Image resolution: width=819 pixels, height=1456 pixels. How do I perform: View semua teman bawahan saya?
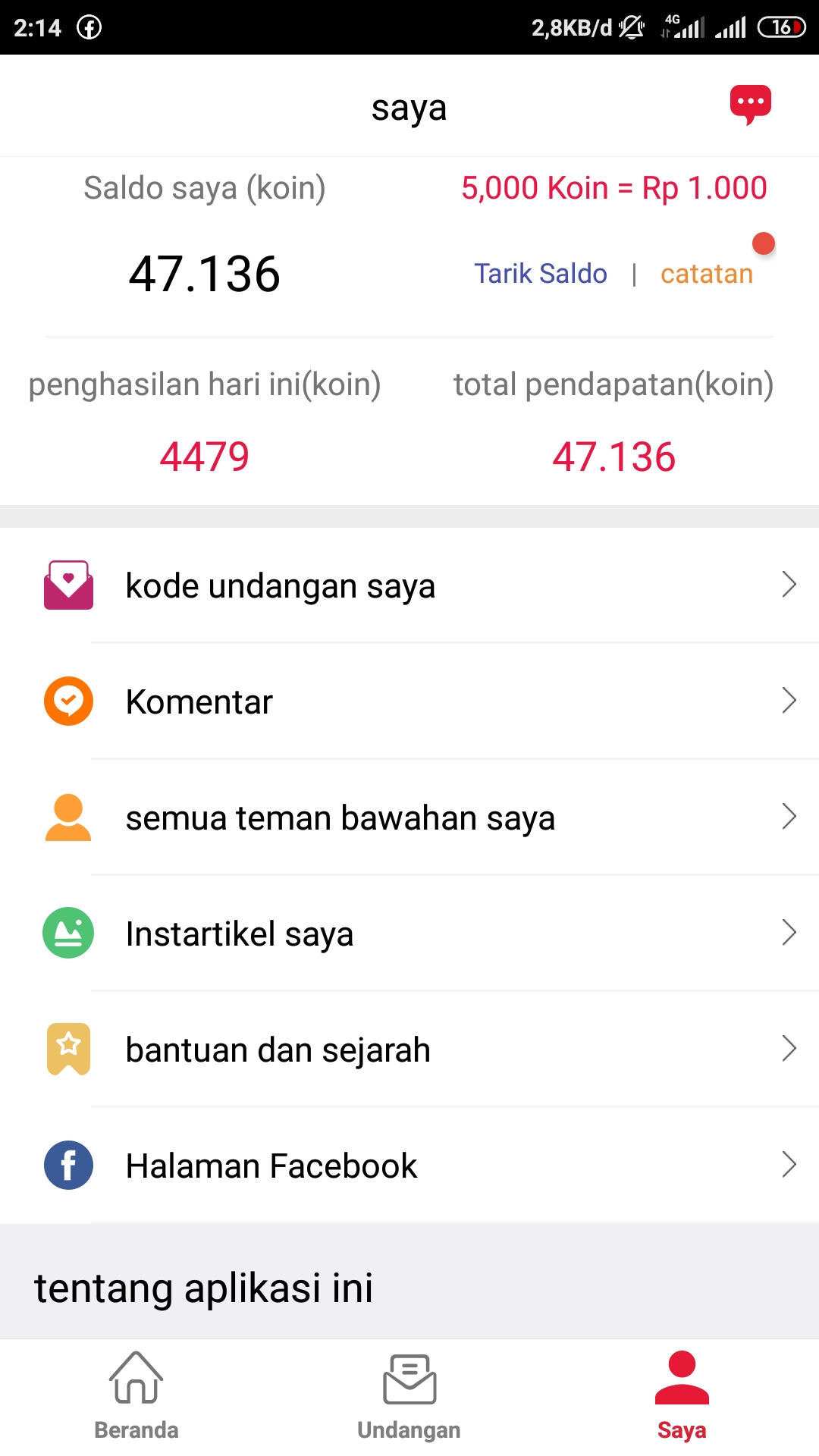pos(409,817)
